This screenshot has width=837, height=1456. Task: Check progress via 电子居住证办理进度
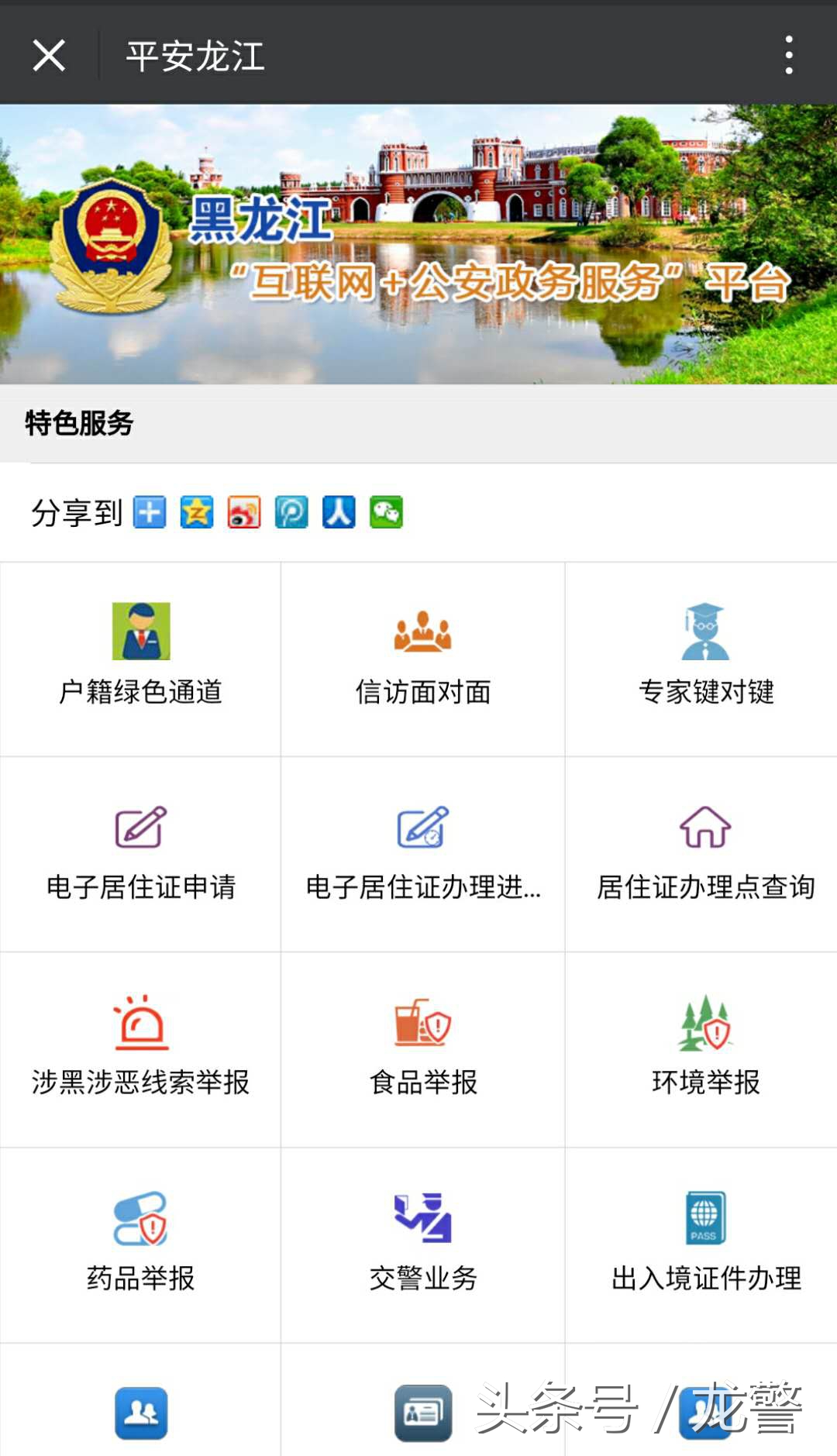coord(422,852)
